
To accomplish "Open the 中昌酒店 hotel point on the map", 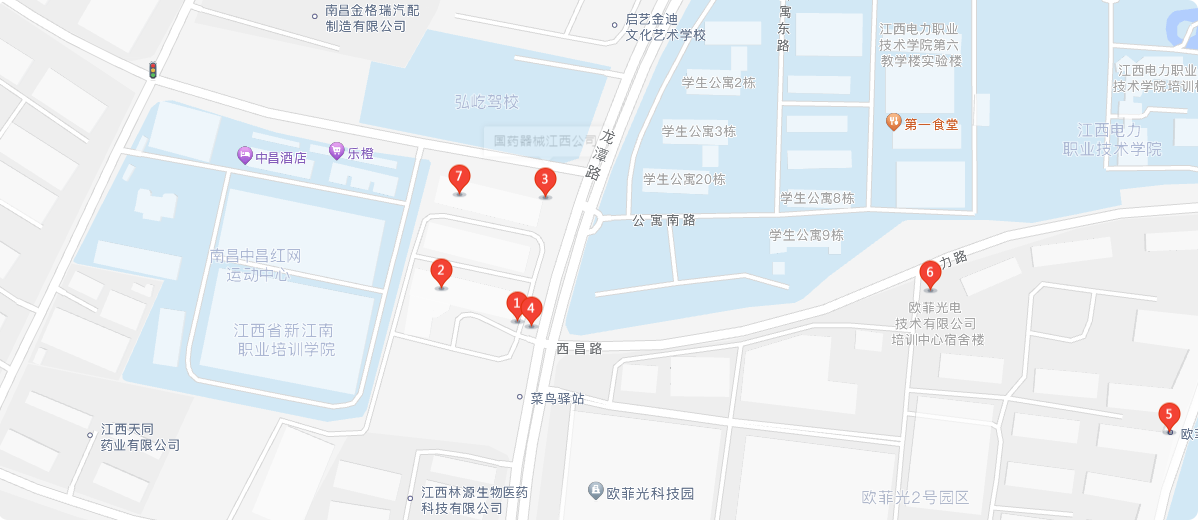I will pyautogui.click(x=244, y=155).
